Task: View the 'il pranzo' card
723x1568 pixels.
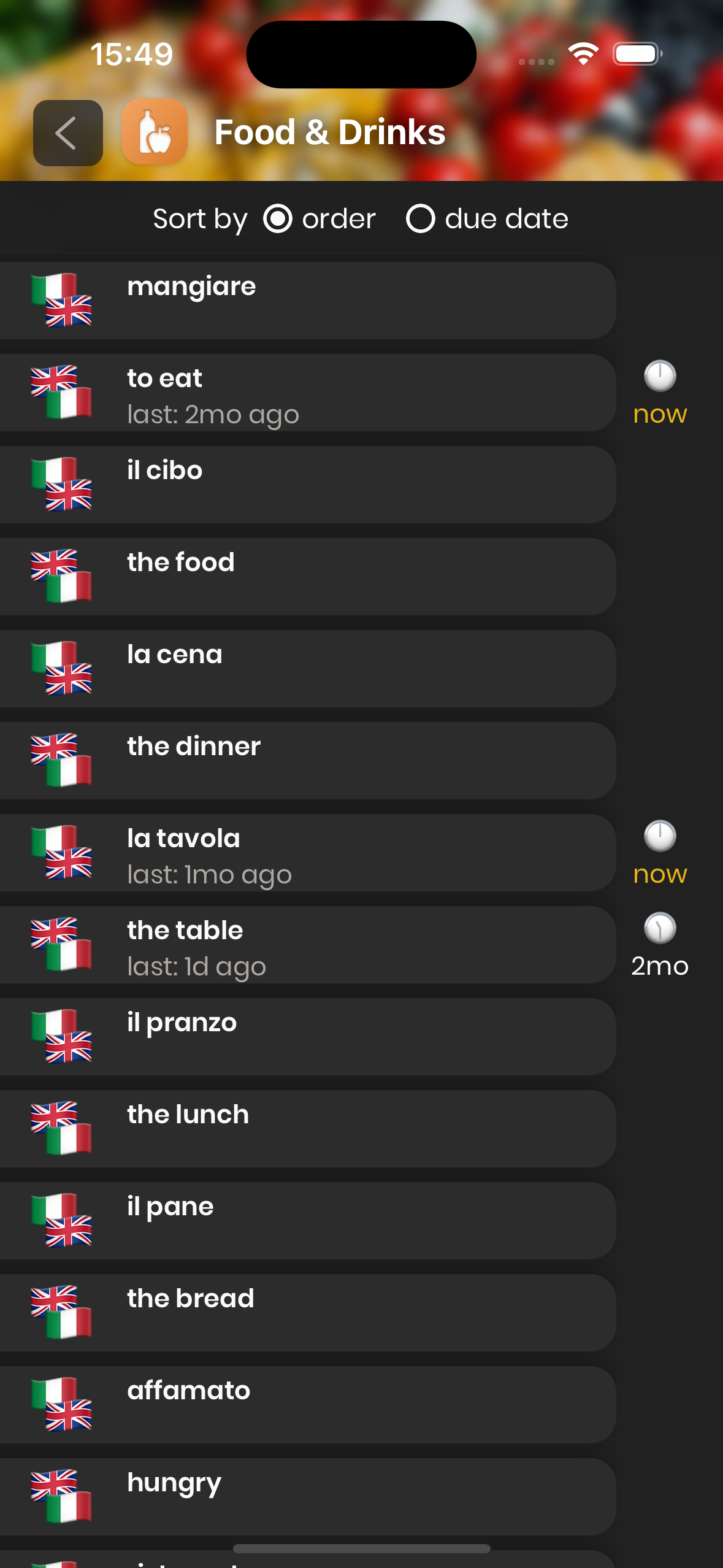Action: tap(308, 1037)
